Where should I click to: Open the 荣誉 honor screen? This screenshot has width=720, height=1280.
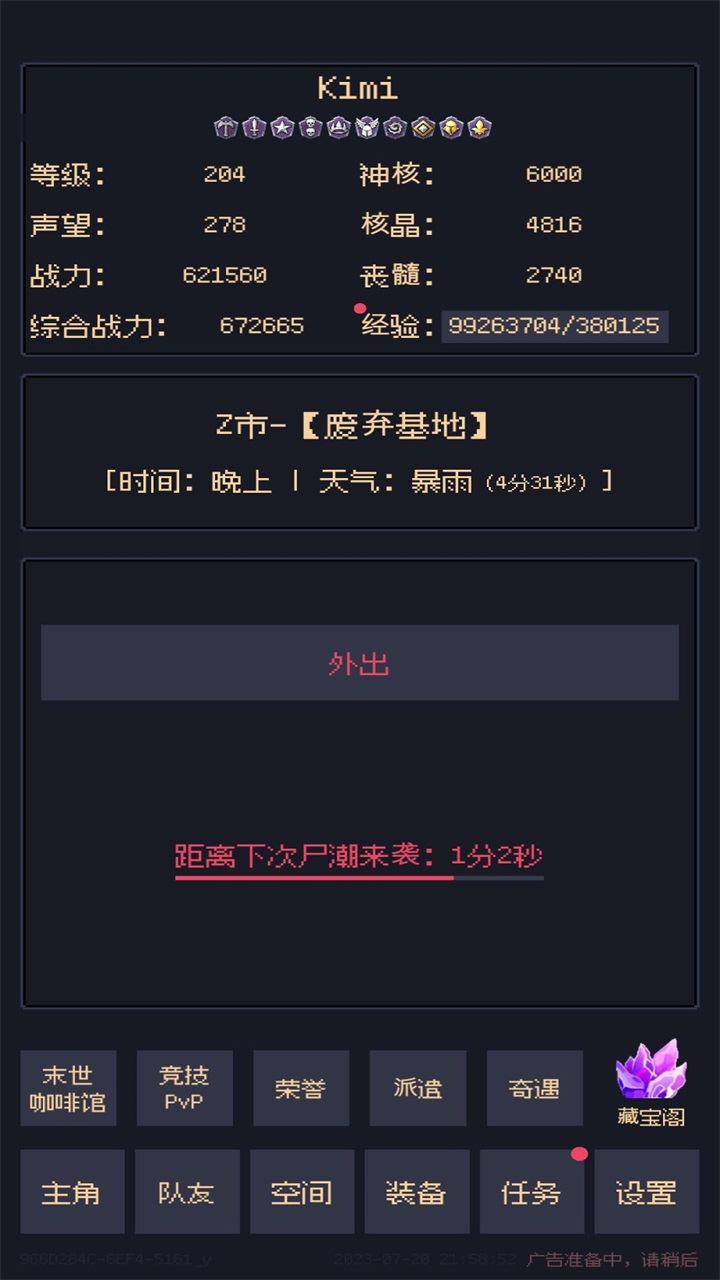[301, 1088]
